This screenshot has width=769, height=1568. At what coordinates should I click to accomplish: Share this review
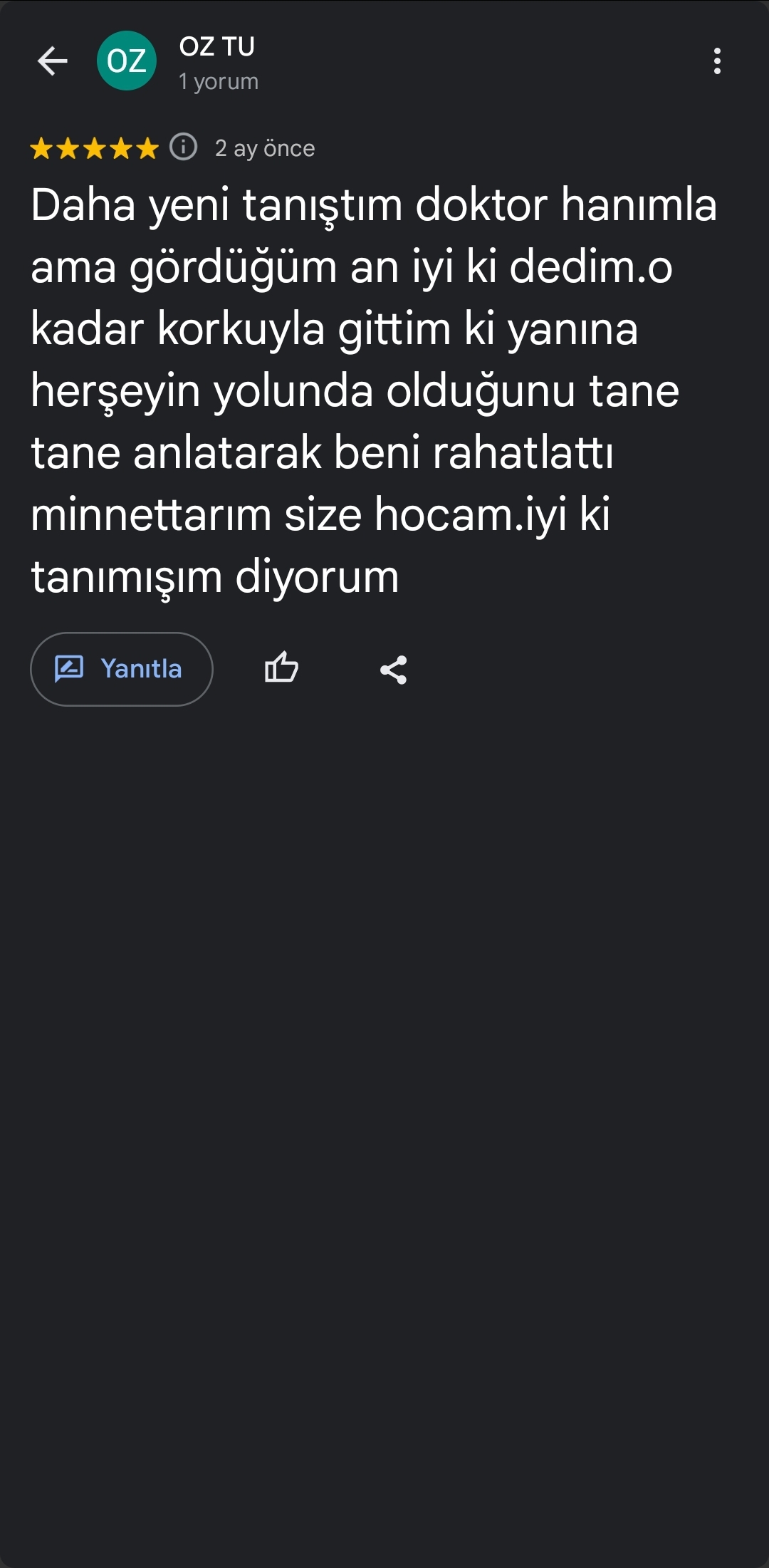click(x=393, y=670)
